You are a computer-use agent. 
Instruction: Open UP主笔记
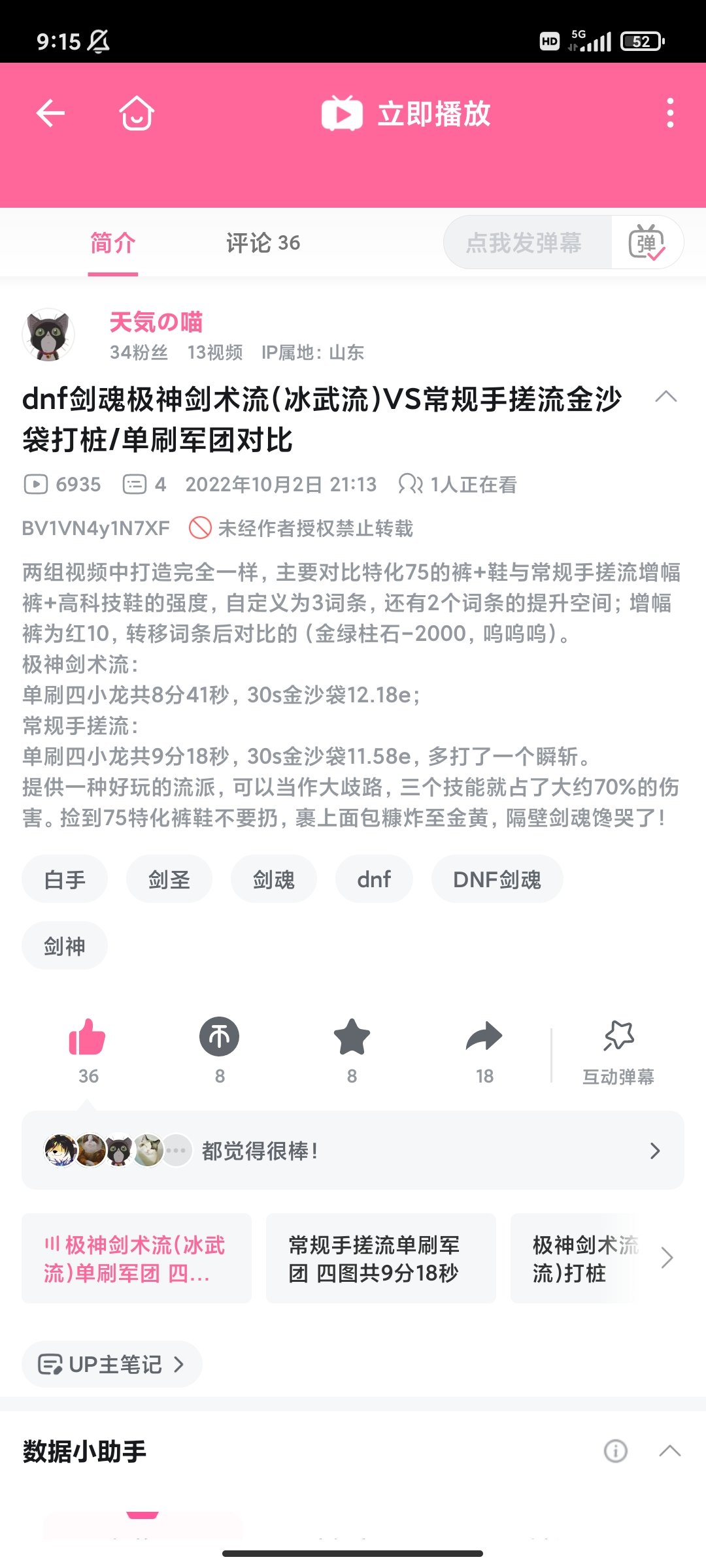coord(111,1364)
